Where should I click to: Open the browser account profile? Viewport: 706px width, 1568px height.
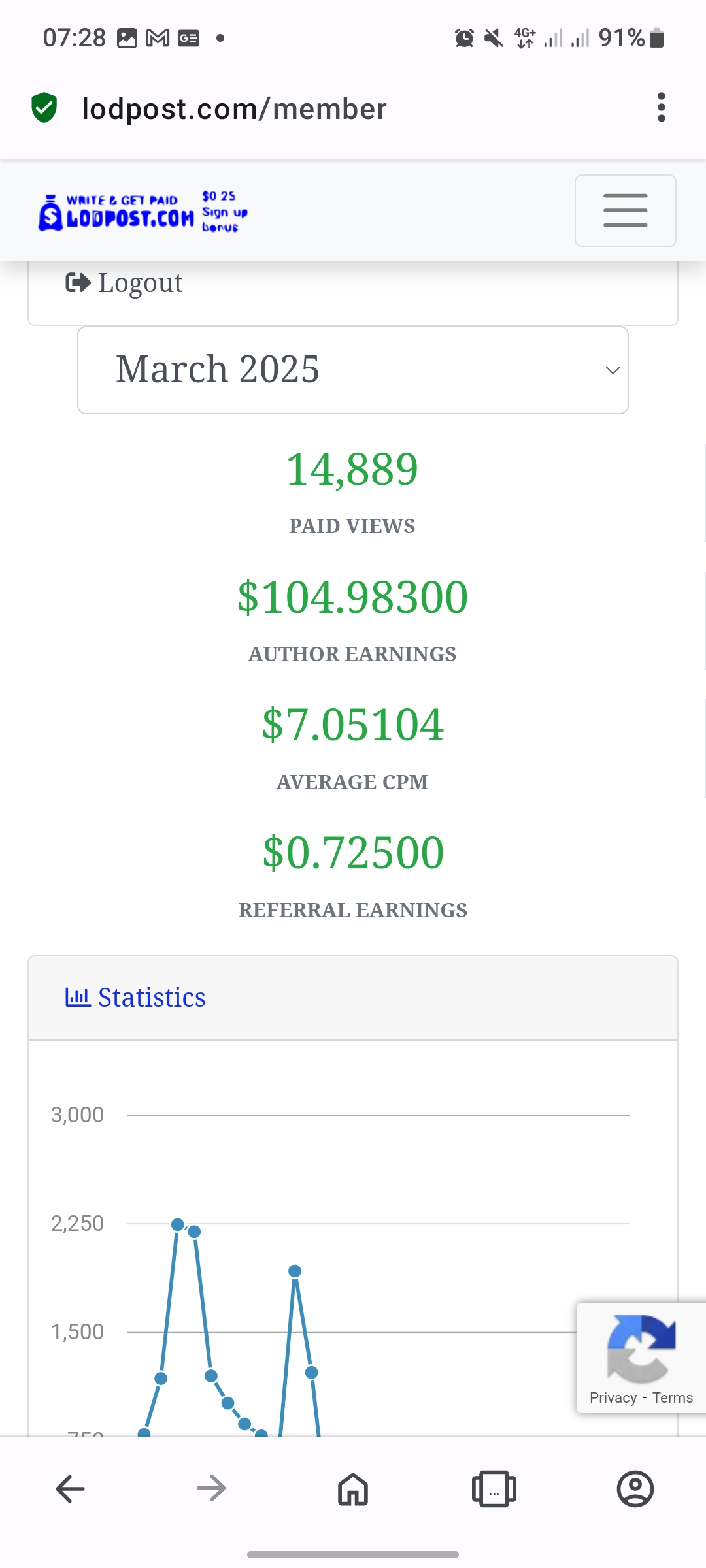[635, 1489]
